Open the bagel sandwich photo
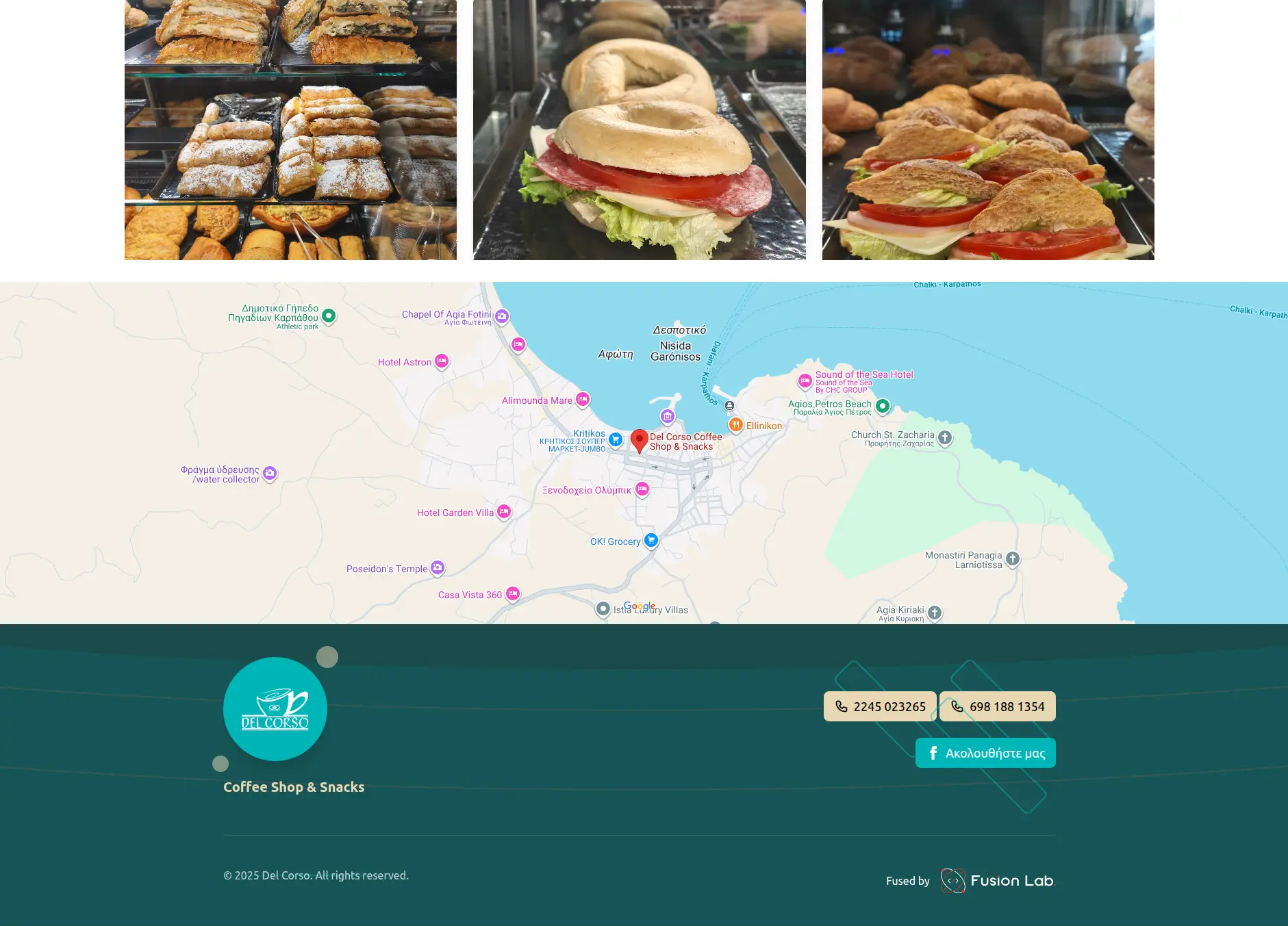Viewport: 1288px width, 926px height. click(639, 130)
